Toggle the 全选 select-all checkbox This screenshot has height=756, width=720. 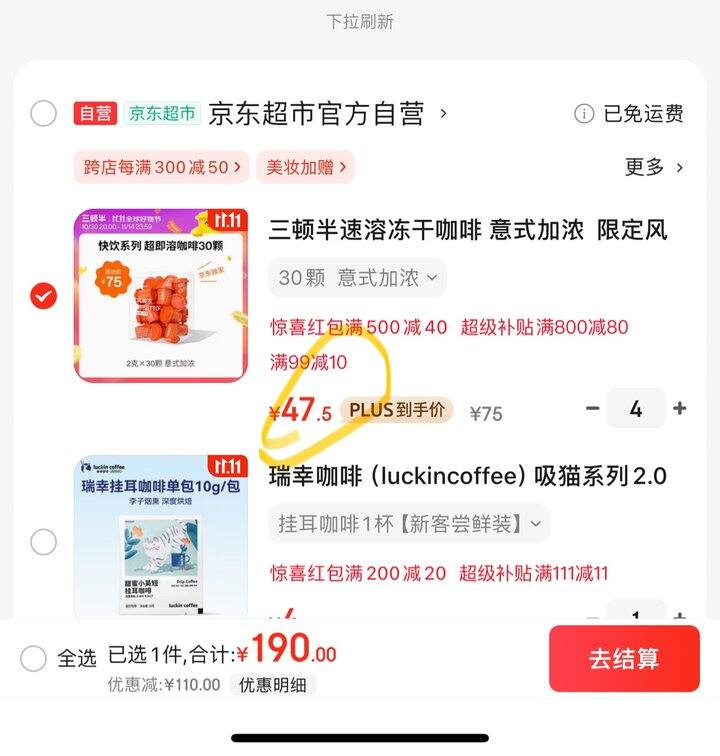click(33, 658)
